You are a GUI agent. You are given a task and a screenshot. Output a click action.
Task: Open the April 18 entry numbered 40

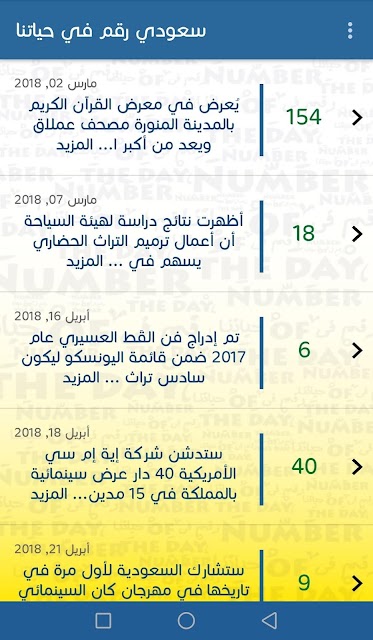point(186,467)
